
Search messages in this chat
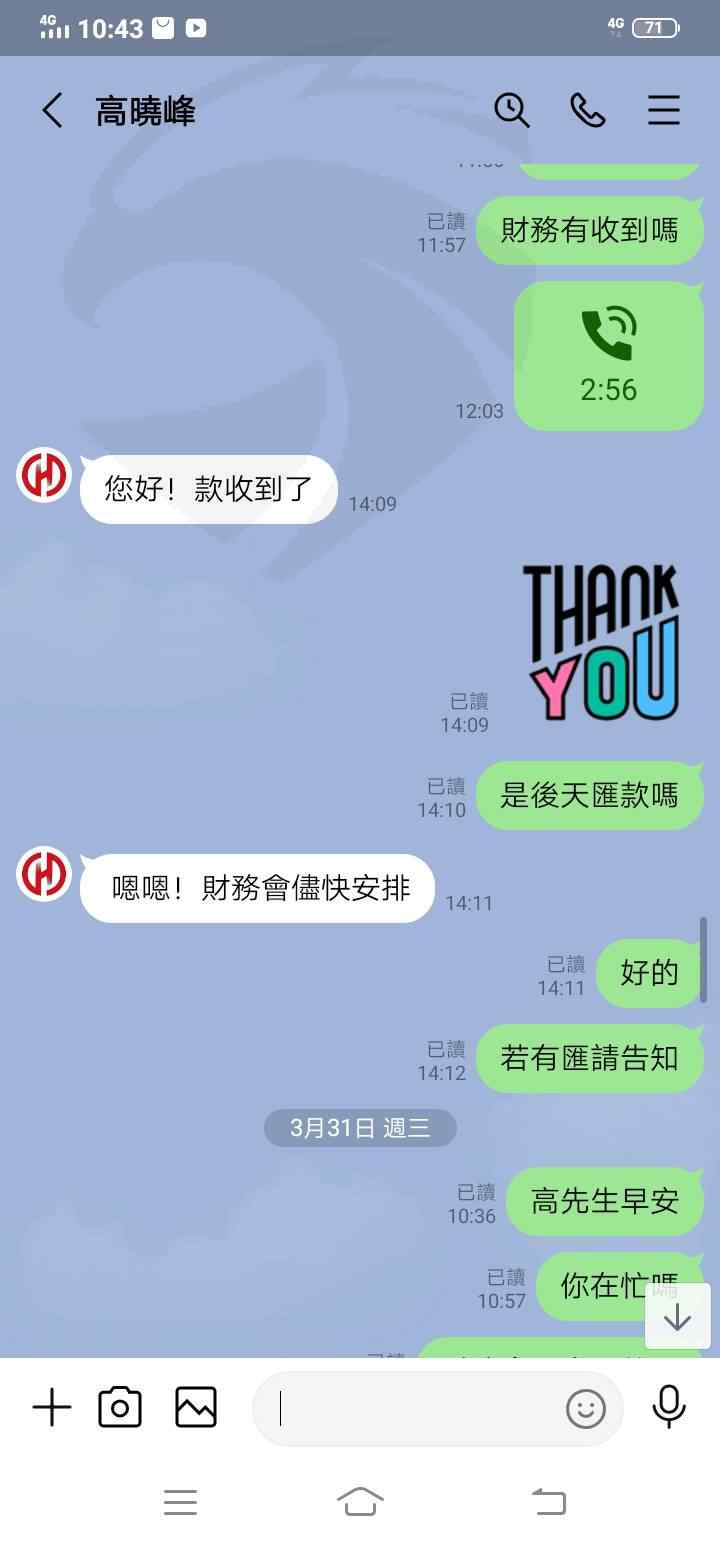[x=512, y=110]
